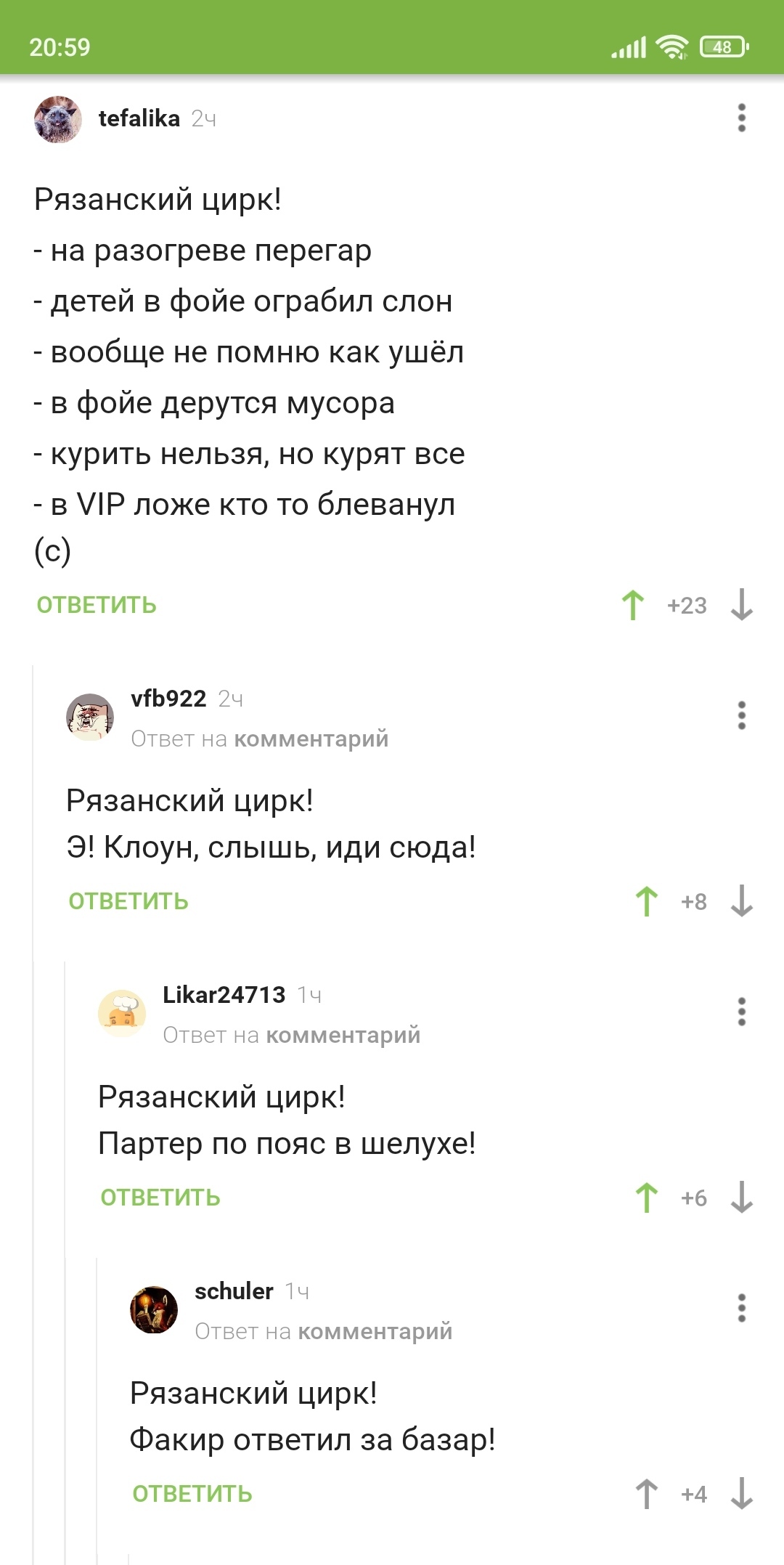Upvote Likar24713's comment
The height and width of the screenshot is (1565, 784).
[646, 1198]
